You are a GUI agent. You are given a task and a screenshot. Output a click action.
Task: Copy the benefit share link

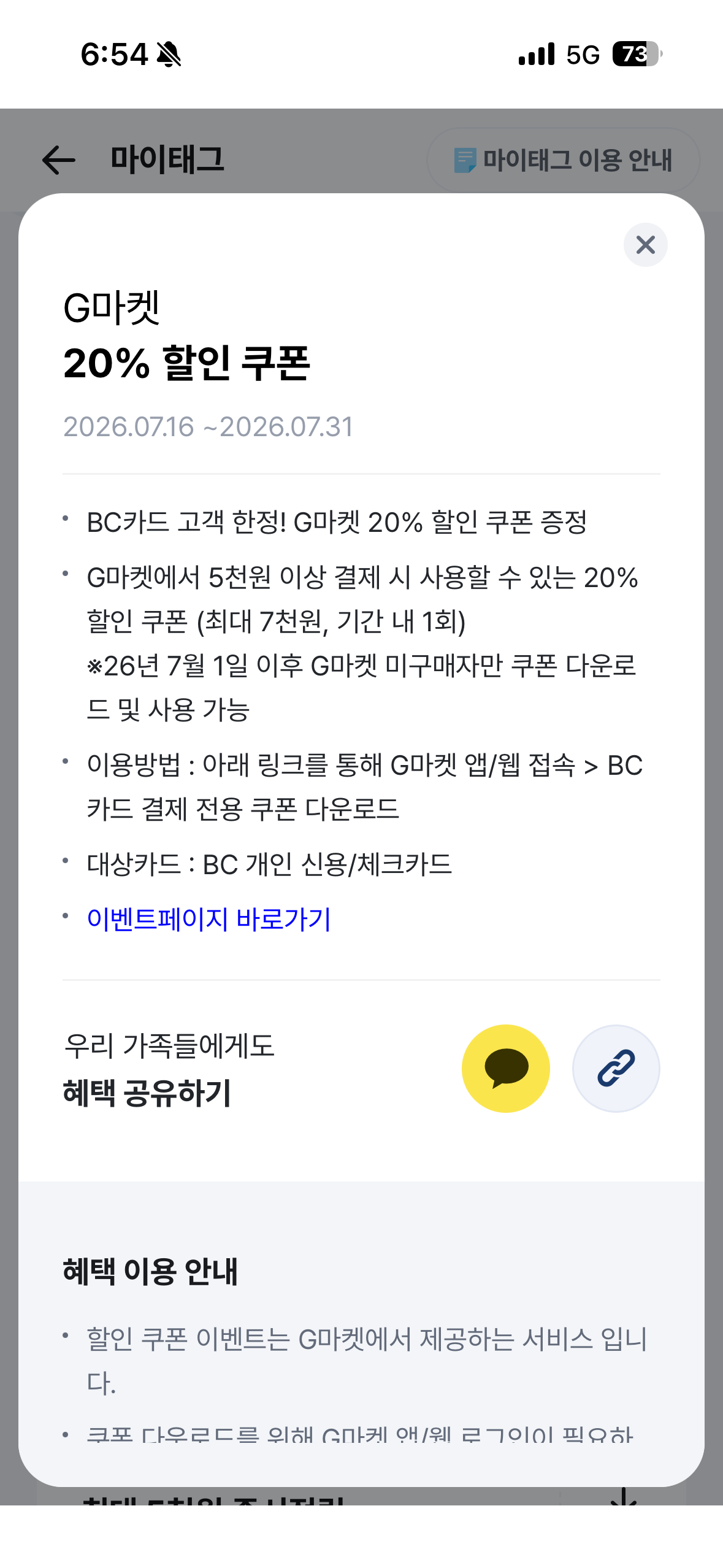click(x=616, y=1068)
